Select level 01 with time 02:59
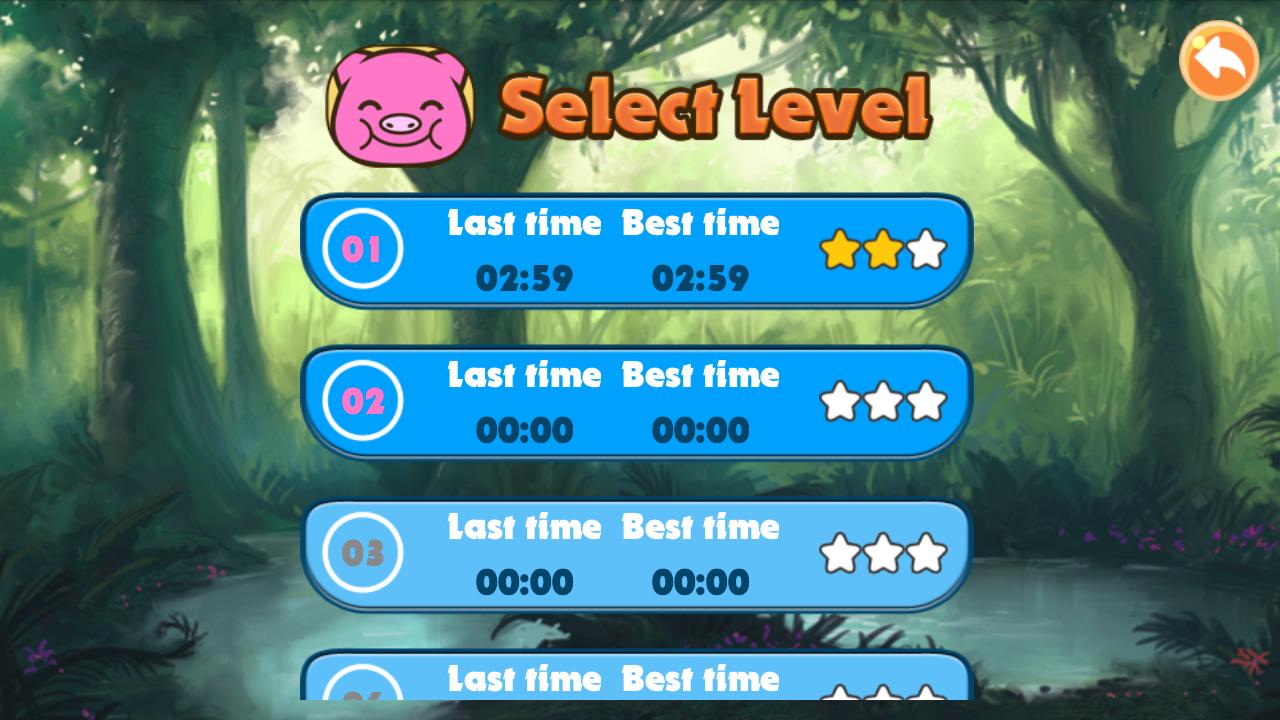This screenshot has height=720, width=1280. point(636,250)
